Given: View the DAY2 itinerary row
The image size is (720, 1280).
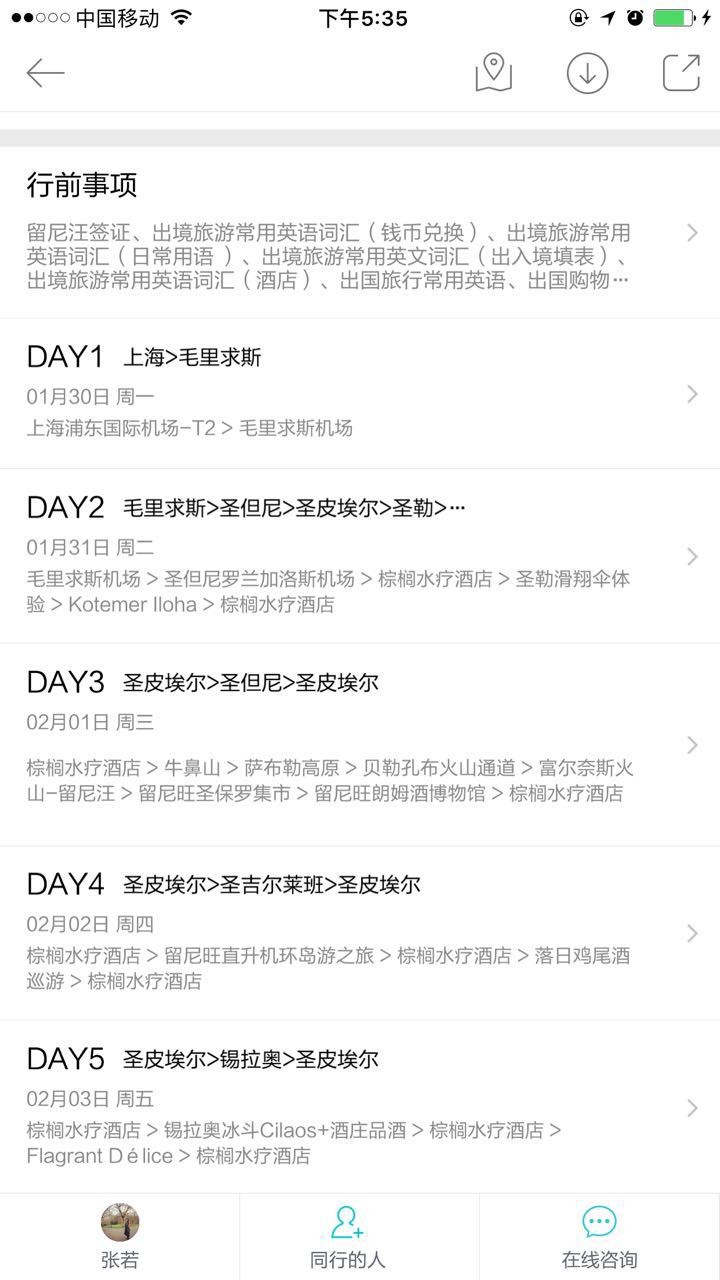Looking at the screenshot, I should pyautogui.click(x=360, y=556).
